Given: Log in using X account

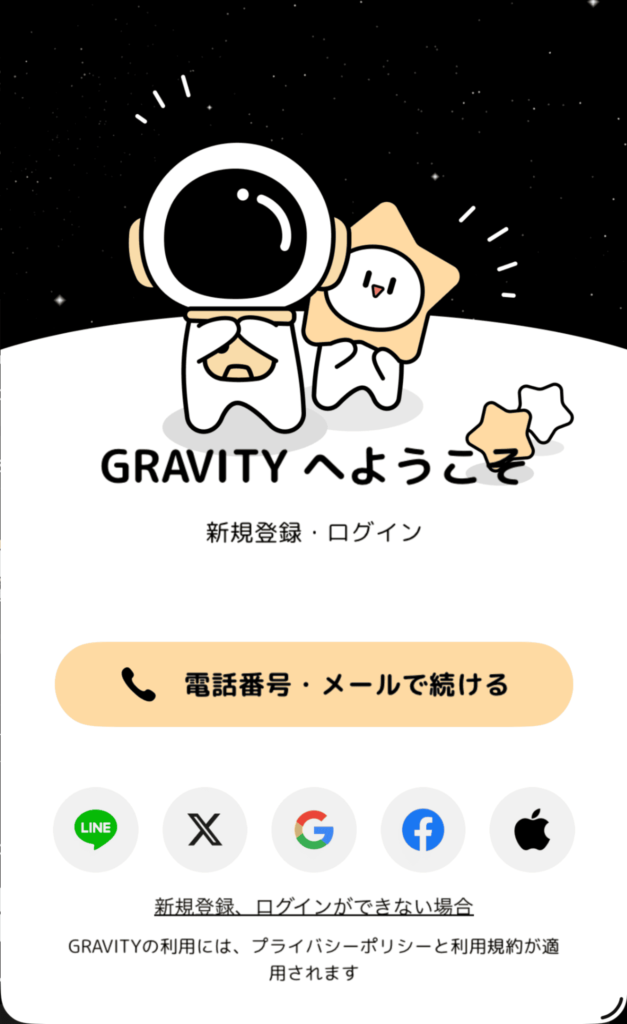Looking at the screenshot, I should (x=205, y=829).
